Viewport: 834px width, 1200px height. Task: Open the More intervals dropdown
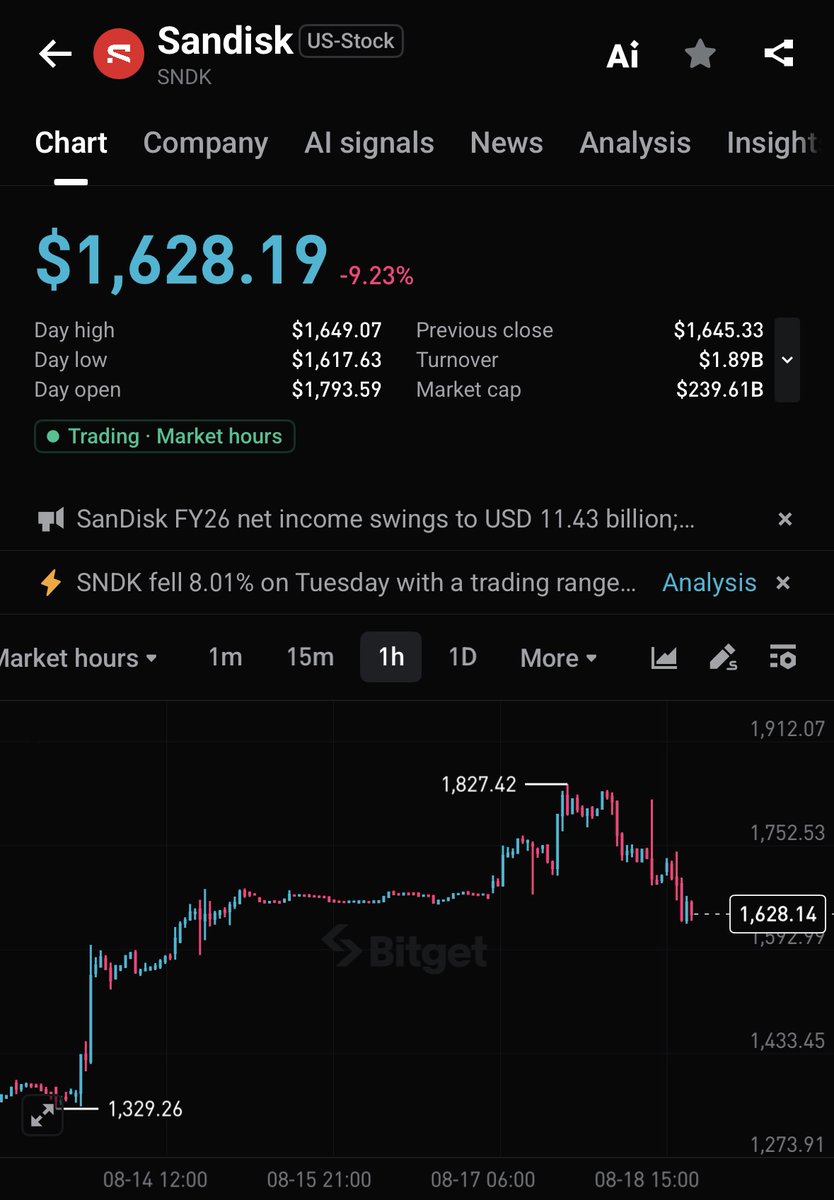(x=558, y=658)
